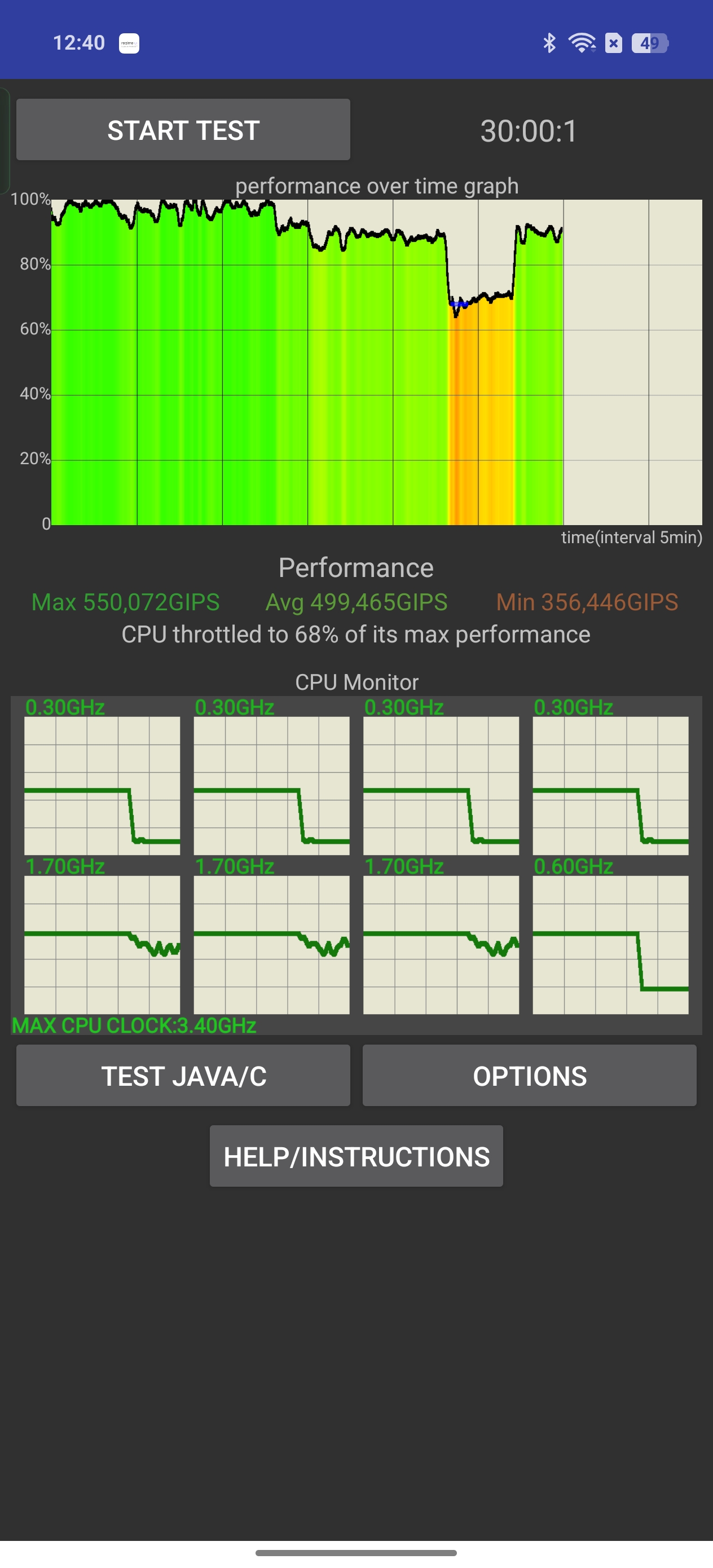
Task: View HELP/INSTRUCTIONS
Action: [x=356, y=1156]
